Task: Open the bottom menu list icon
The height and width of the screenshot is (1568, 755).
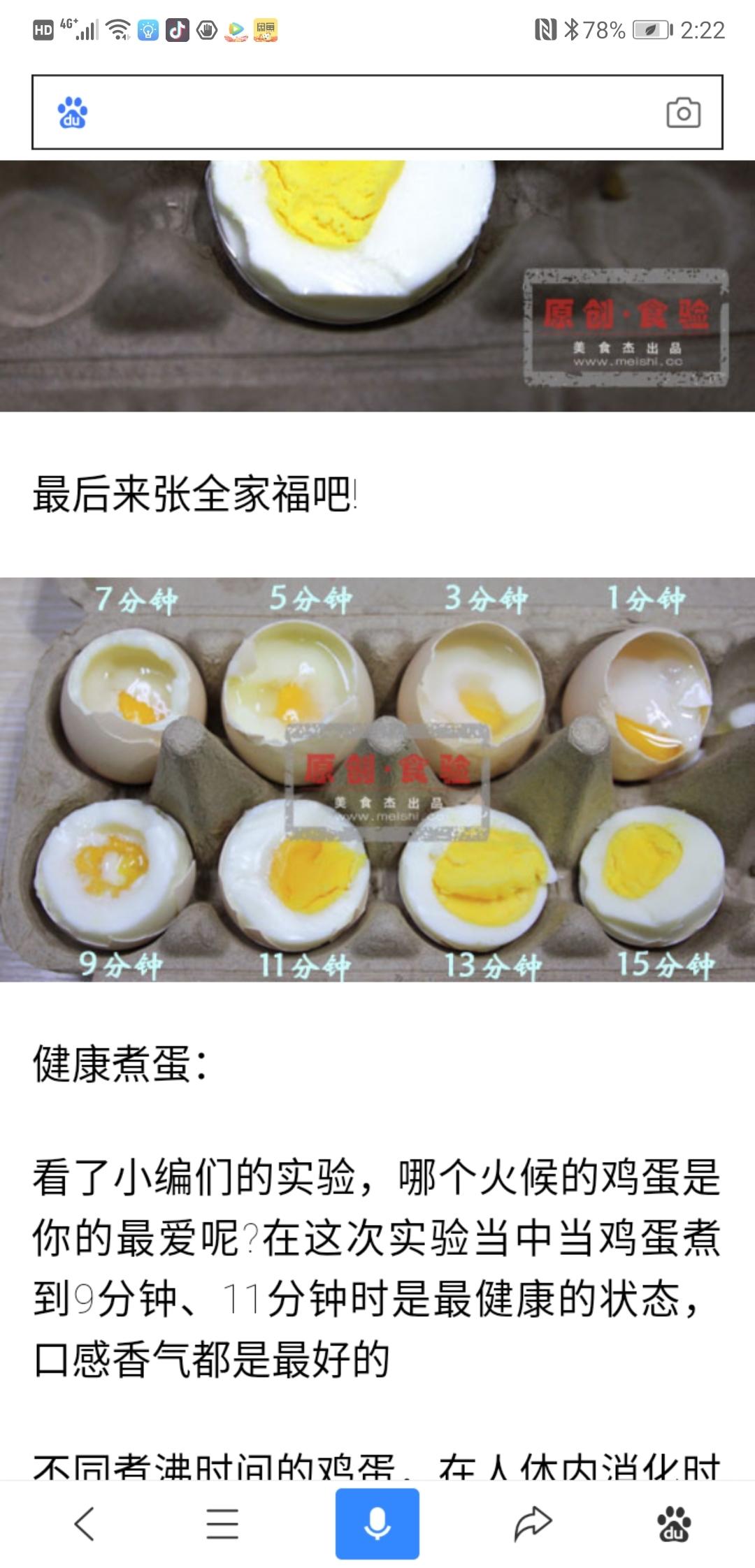Action: click(222, 1524)
